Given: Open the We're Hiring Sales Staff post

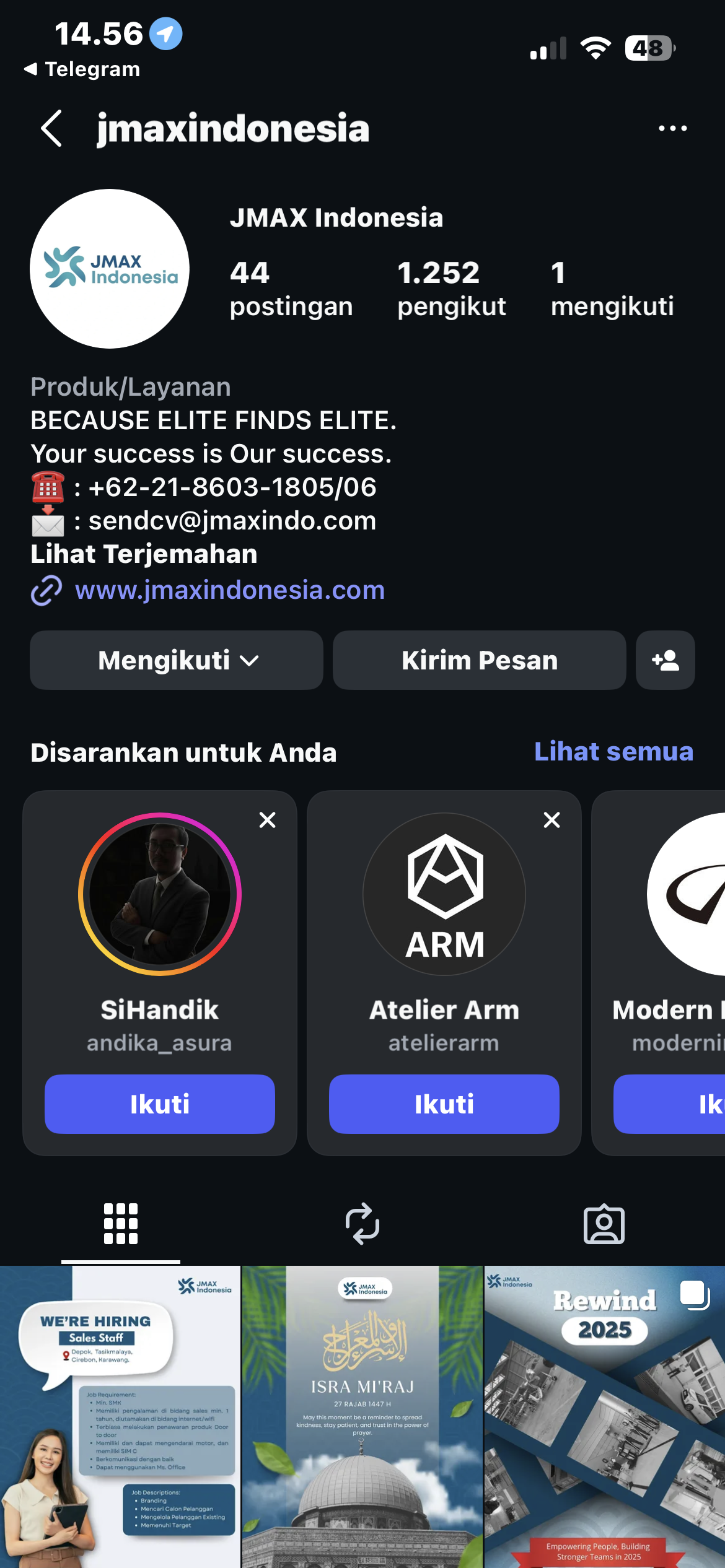Looking at the screenshot, I should coord(120,1418).
